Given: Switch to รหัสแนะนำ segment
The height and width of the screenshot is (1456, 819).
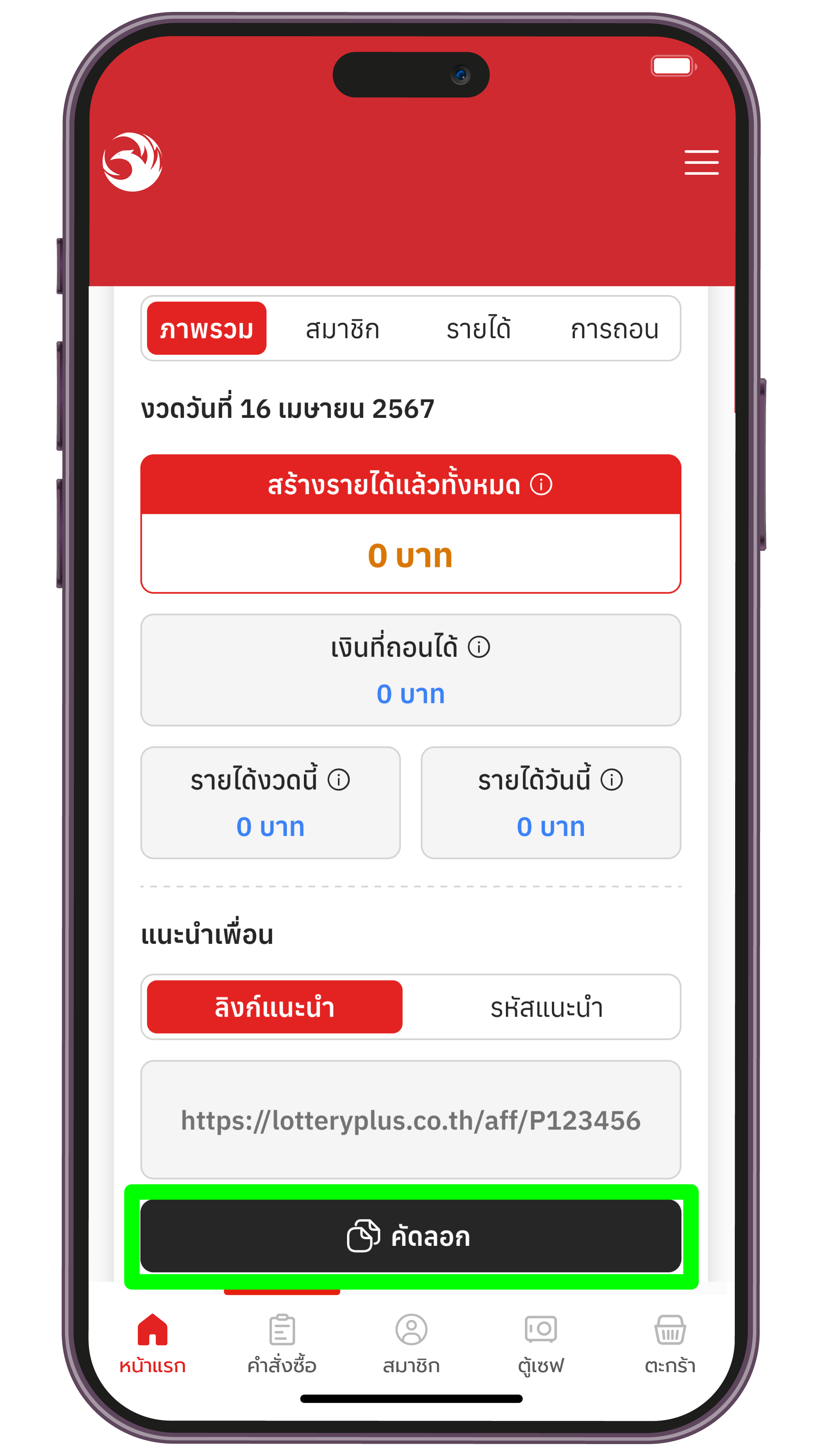Looking at the screenshot, I should (546, 1007).
